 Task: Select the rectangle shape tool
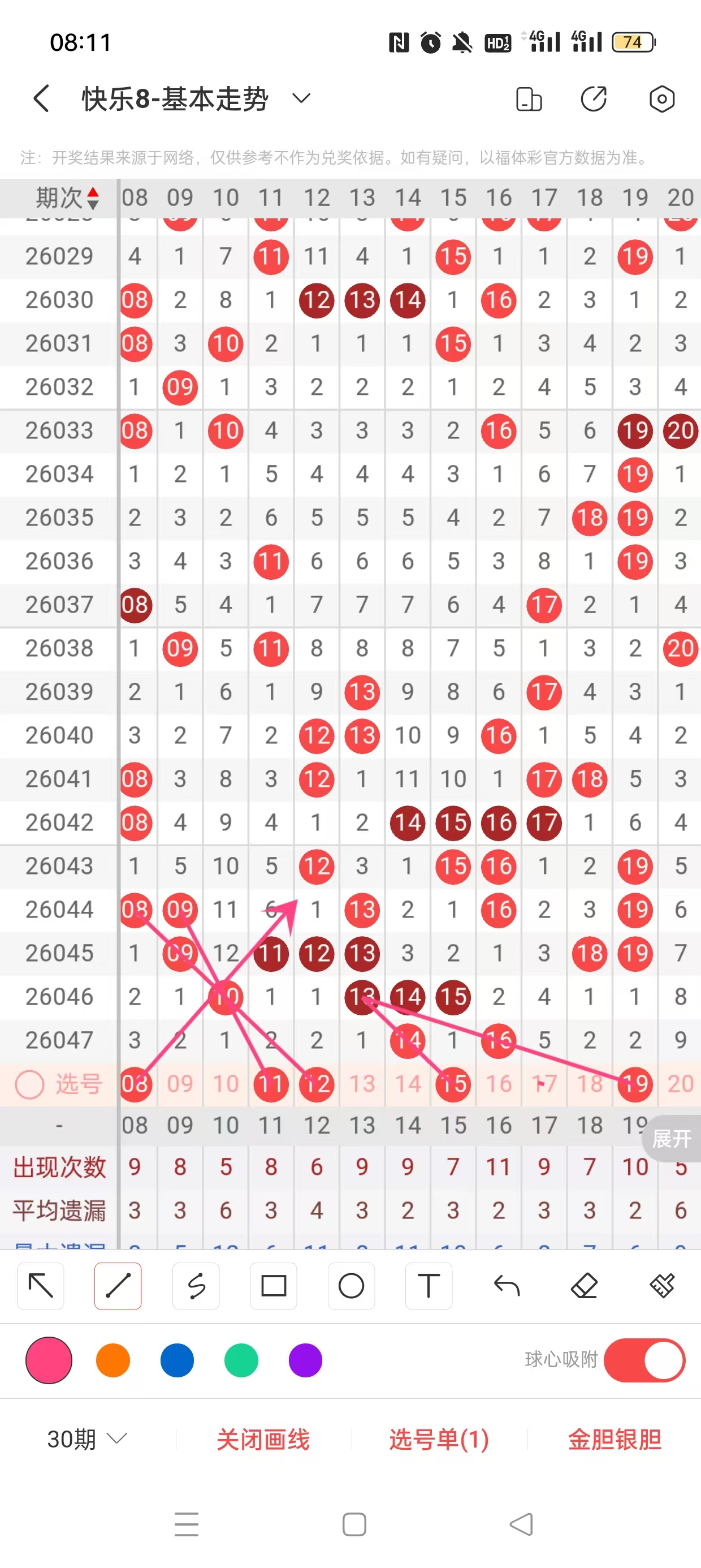coord(273,1286)
